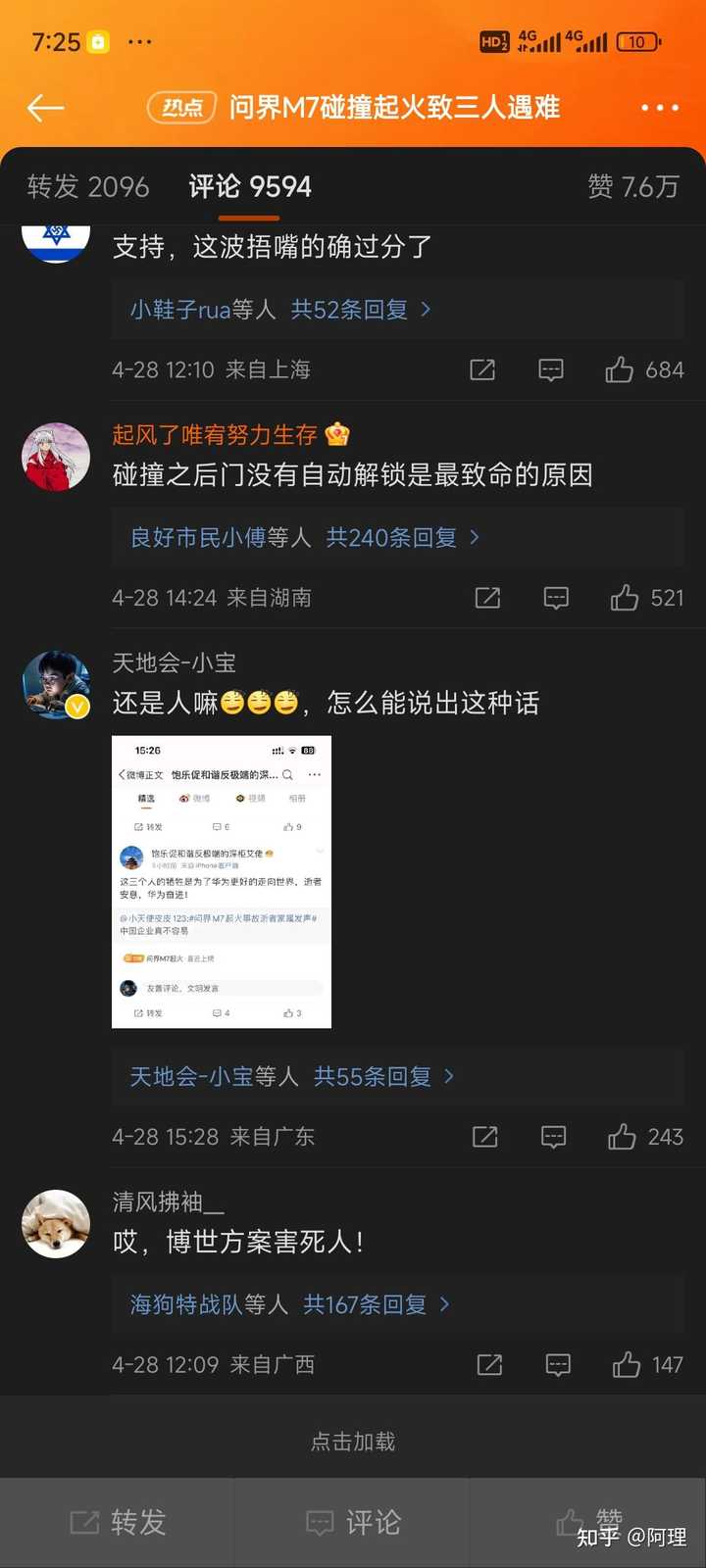Tap 点击加载 to load more comments

[x=353, y=1442]
